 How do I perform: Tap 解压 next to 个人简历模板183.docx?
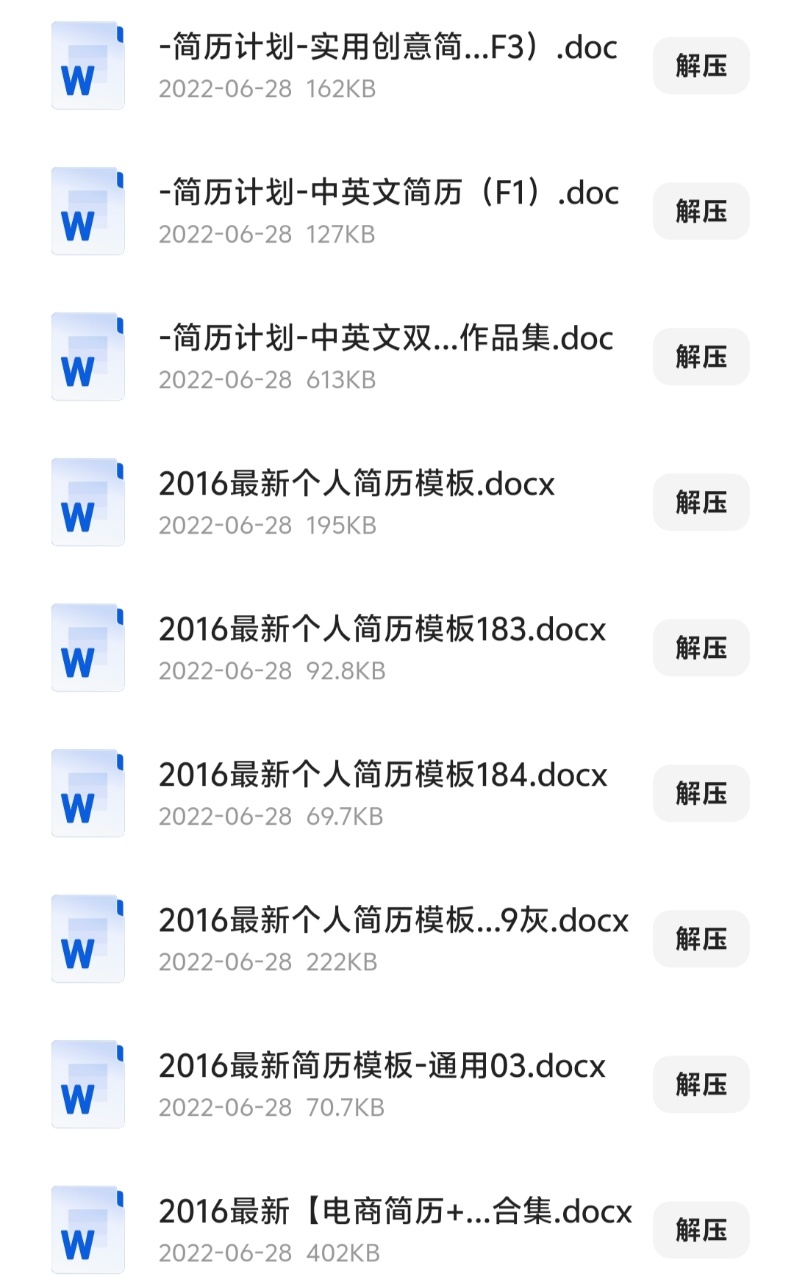point(700,647)
